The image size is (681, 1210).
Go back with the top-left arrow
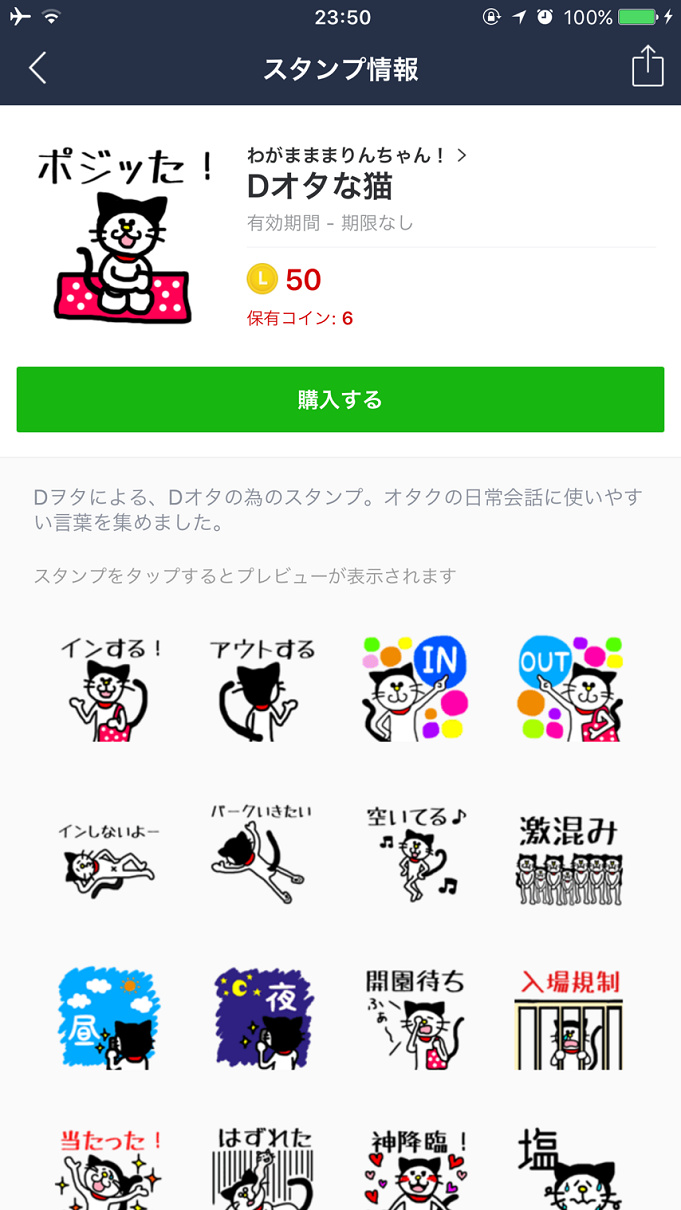pyautogui.click(x=38, y=68)
